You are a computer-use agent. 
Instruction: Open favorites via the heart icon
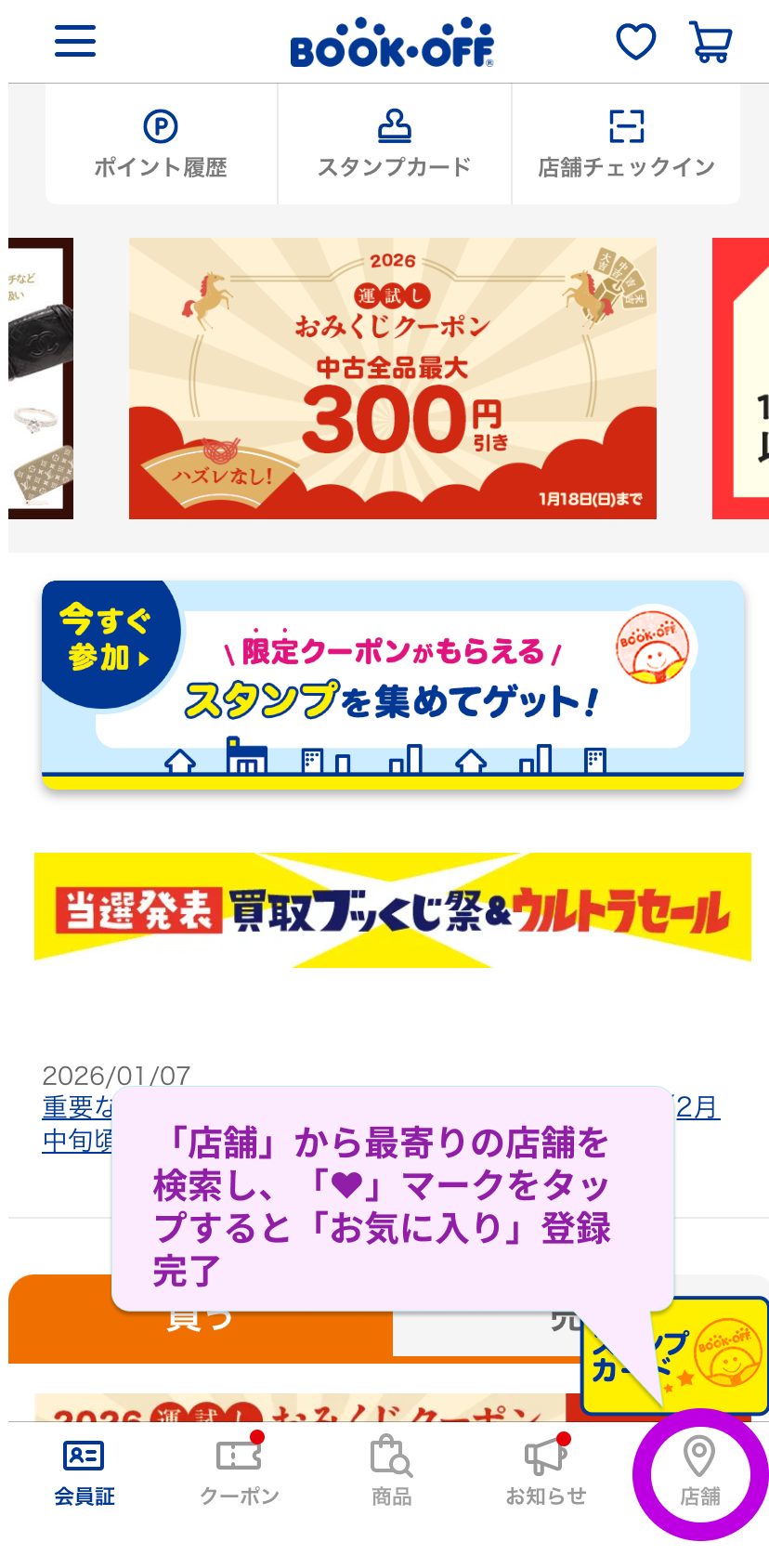(636, 42)
